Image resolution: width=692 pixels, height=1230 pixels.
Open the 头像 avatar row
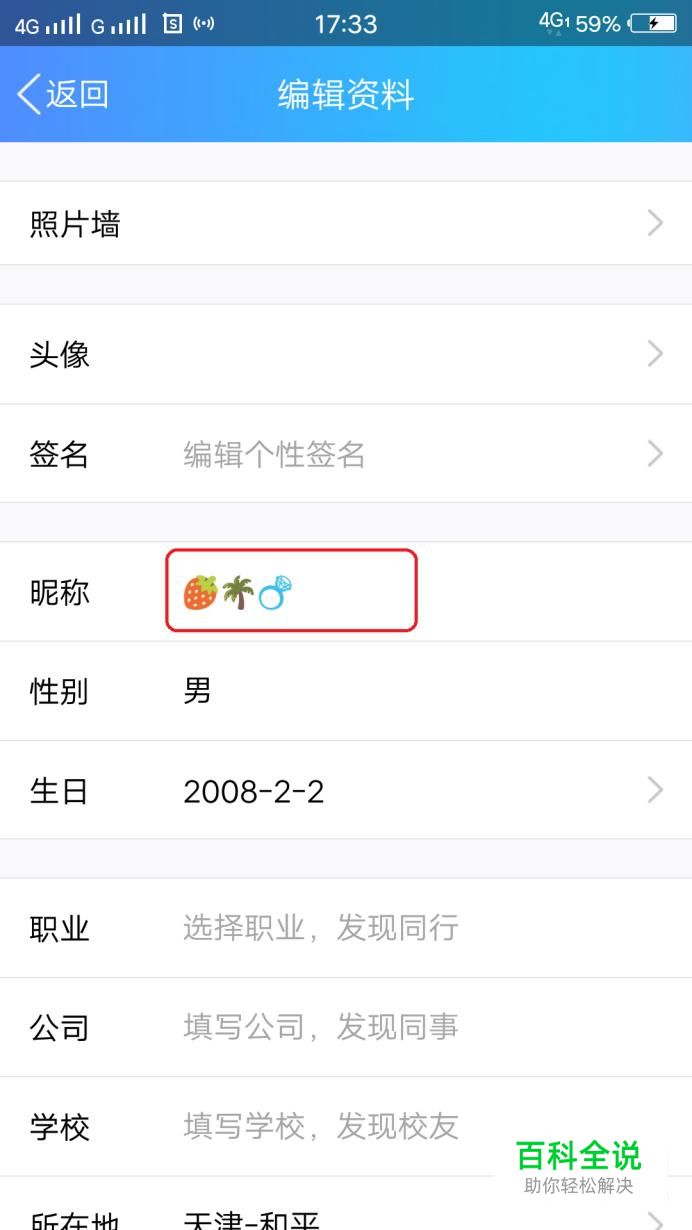pyautogui.click(x=346, y=354)
